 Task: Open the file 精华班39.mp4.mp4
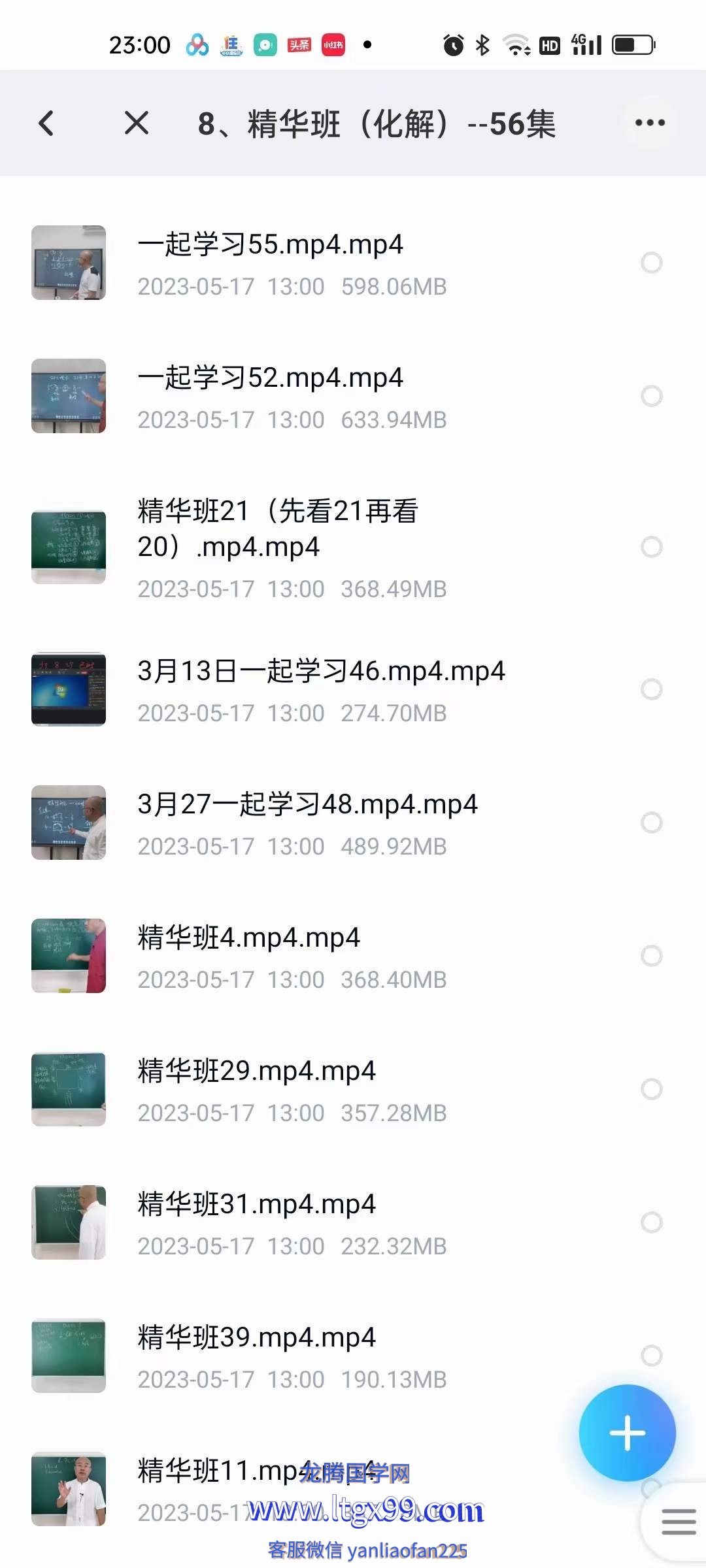pyautogui.click(x=256, y=1338)
